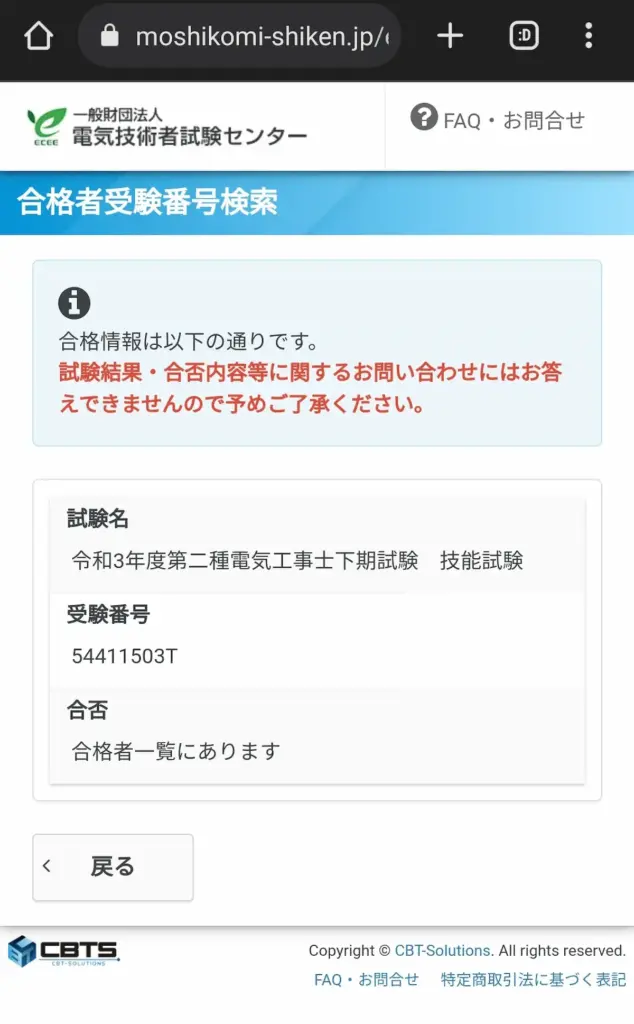Open a new browser tab
634x1024 pixels.
450,36
